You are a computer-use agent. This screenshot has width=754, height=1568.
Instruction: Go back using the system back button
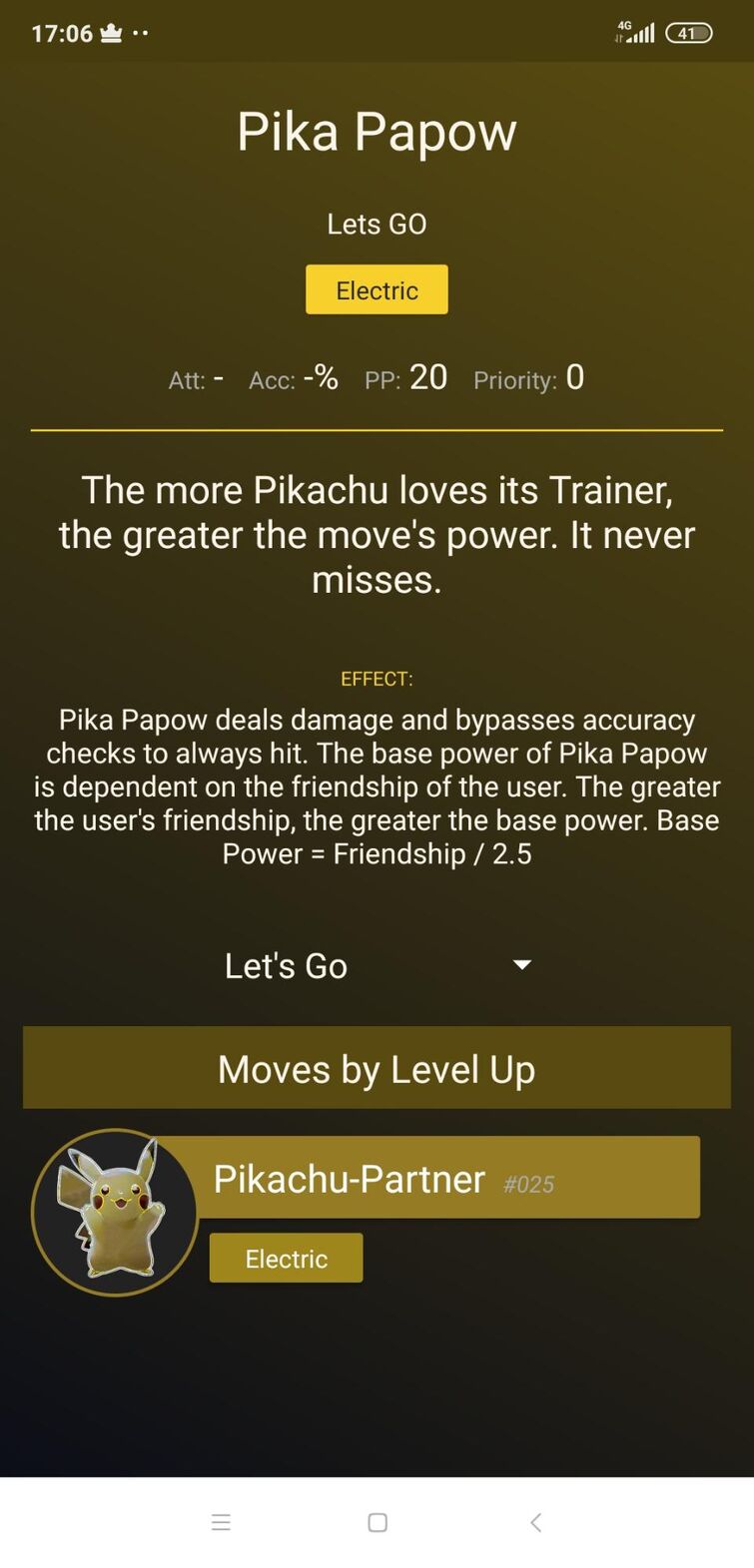[535, 1522]
